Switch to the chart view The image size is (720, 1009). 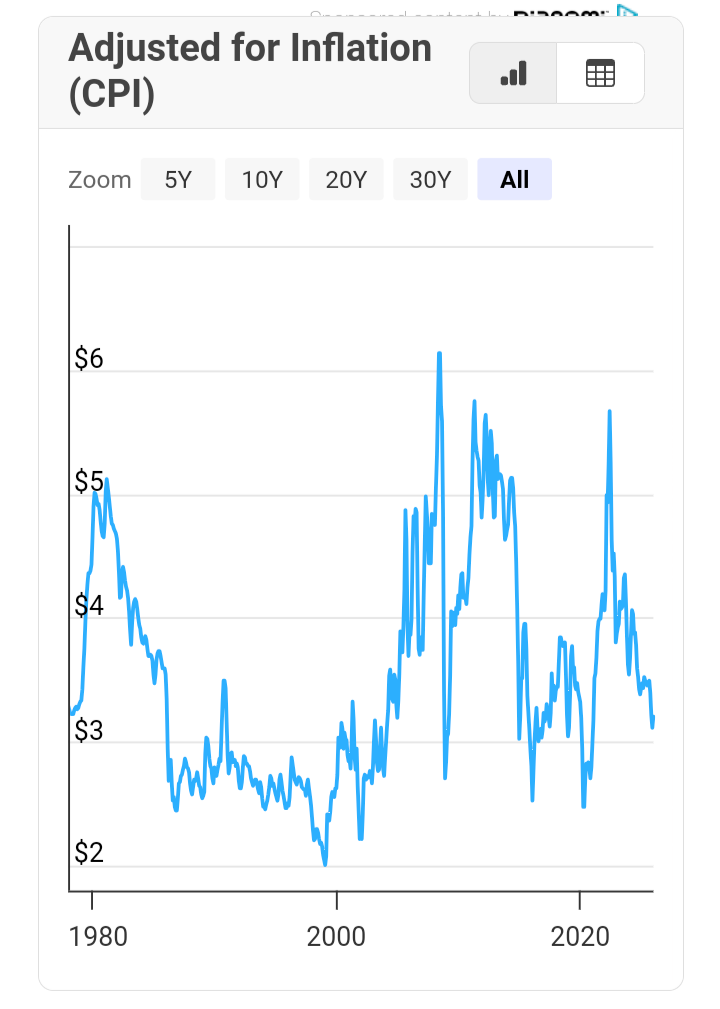[x=513, y=73]
